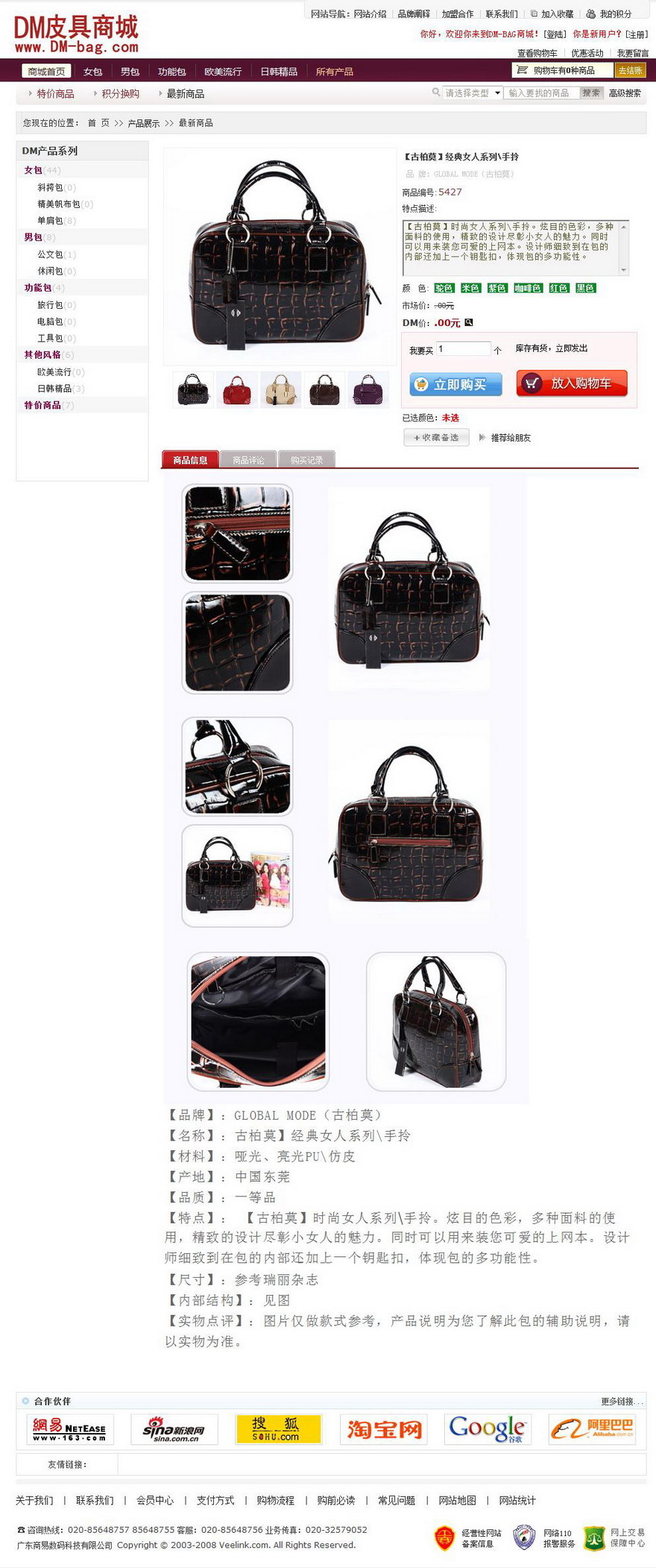Image resolution: width=656 pixels, height=1568 pixels.
Task: Open 日韩精品 category in the sidebar
Action: (54, 389)
